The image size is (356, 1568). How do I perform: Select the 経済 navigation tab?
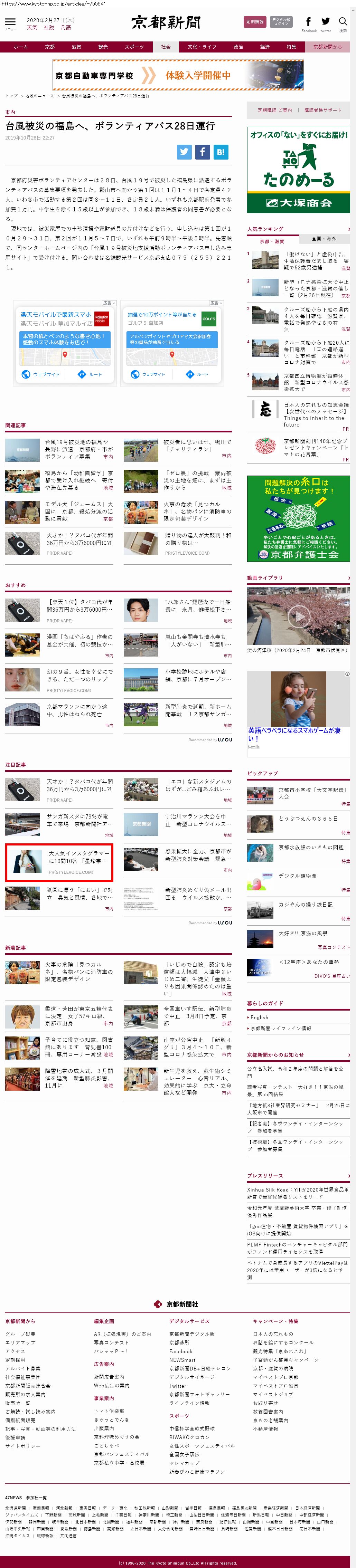click(x=264, y=47)
